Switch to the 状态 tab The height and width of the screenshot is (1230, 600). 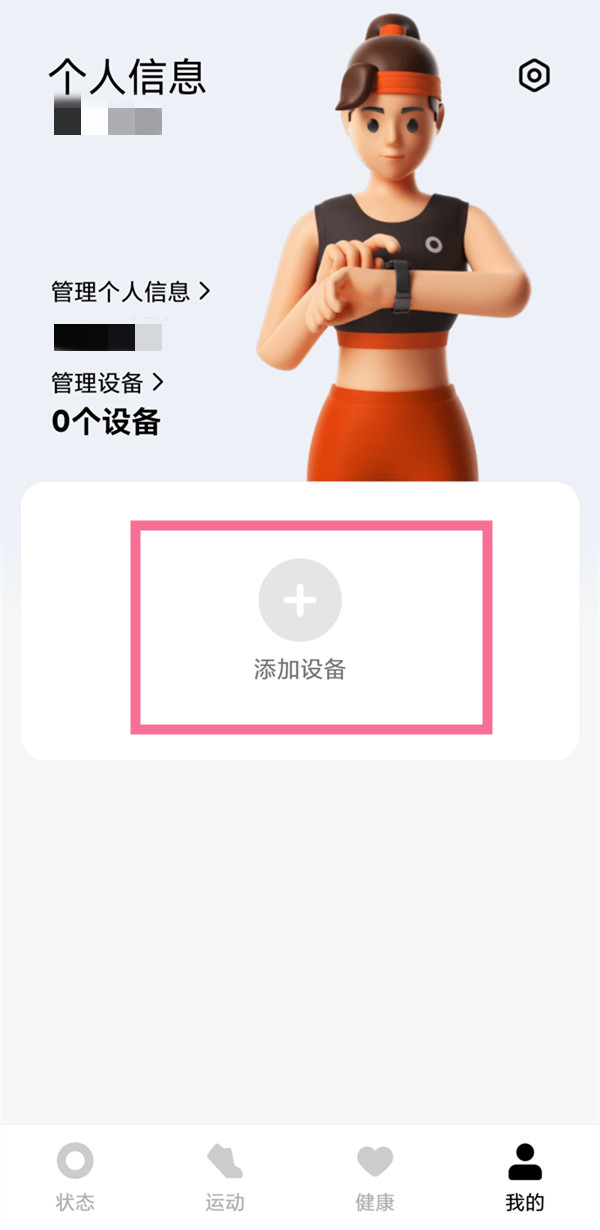tap(75, 1176)
